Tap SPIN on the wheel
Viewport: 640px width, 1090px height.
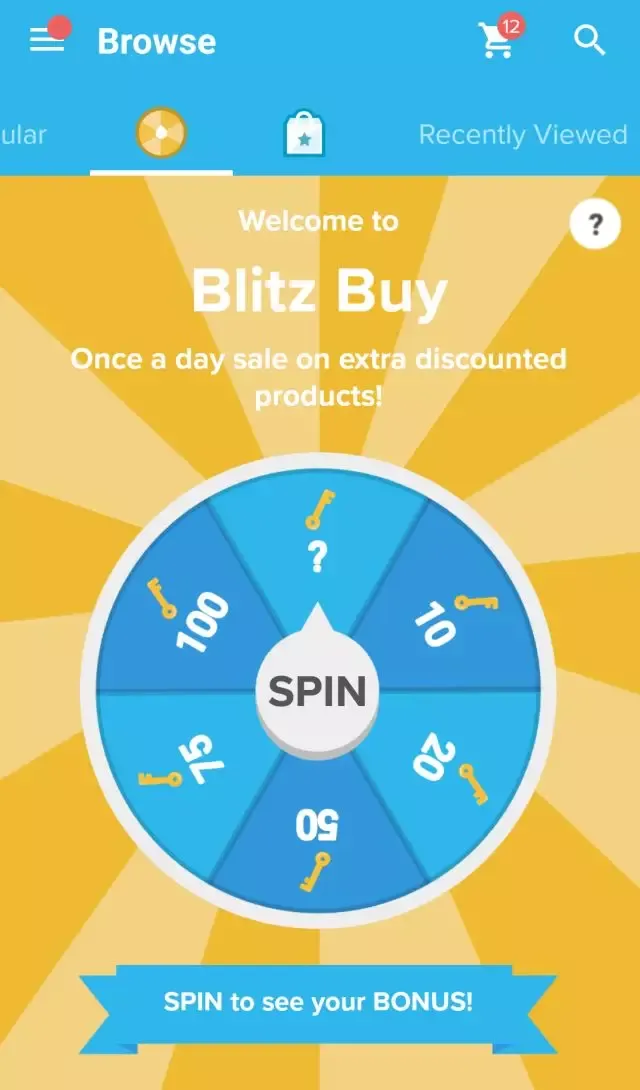[317, 692]
